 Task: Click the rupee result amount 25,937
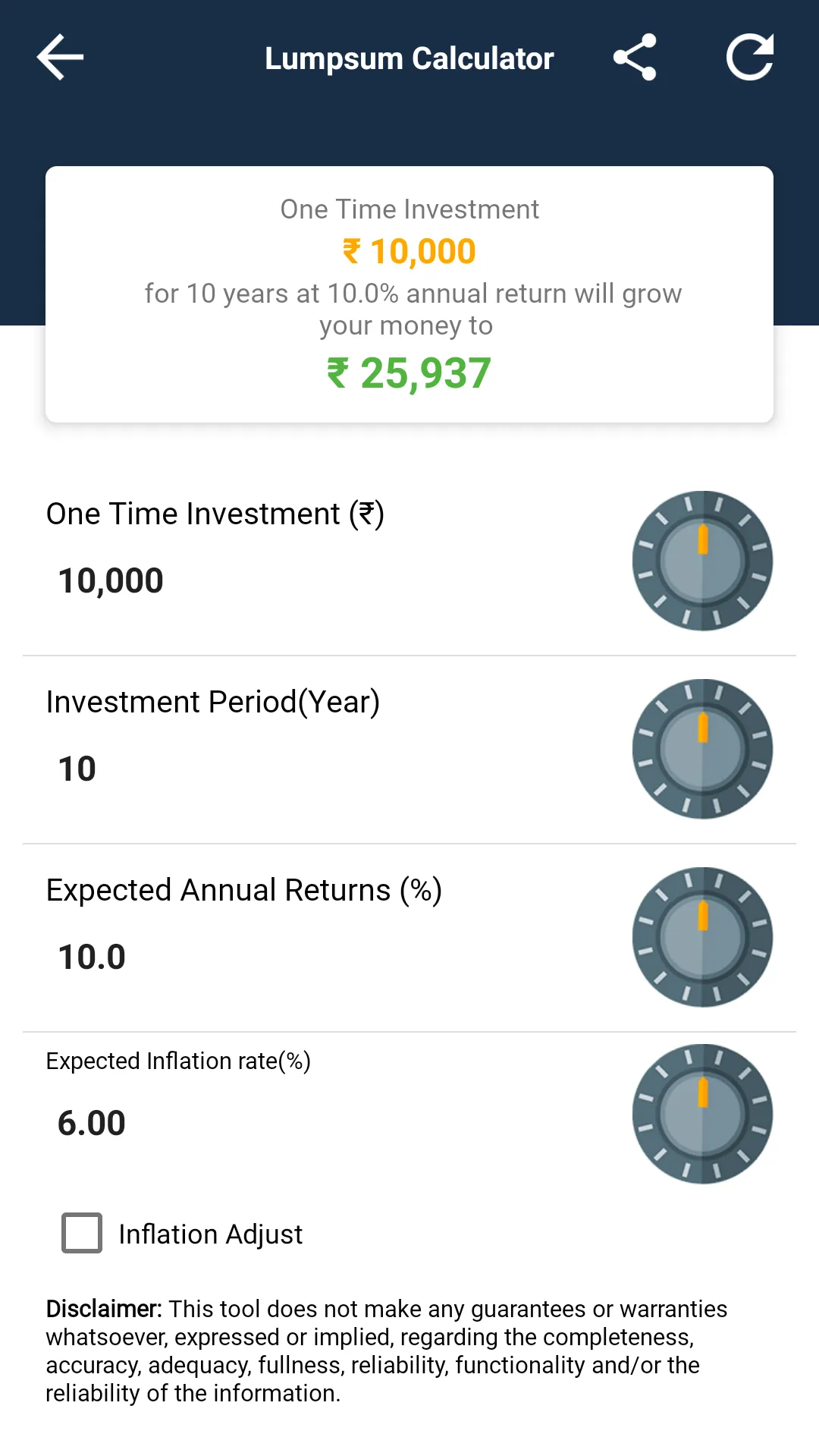click(409, 371)
